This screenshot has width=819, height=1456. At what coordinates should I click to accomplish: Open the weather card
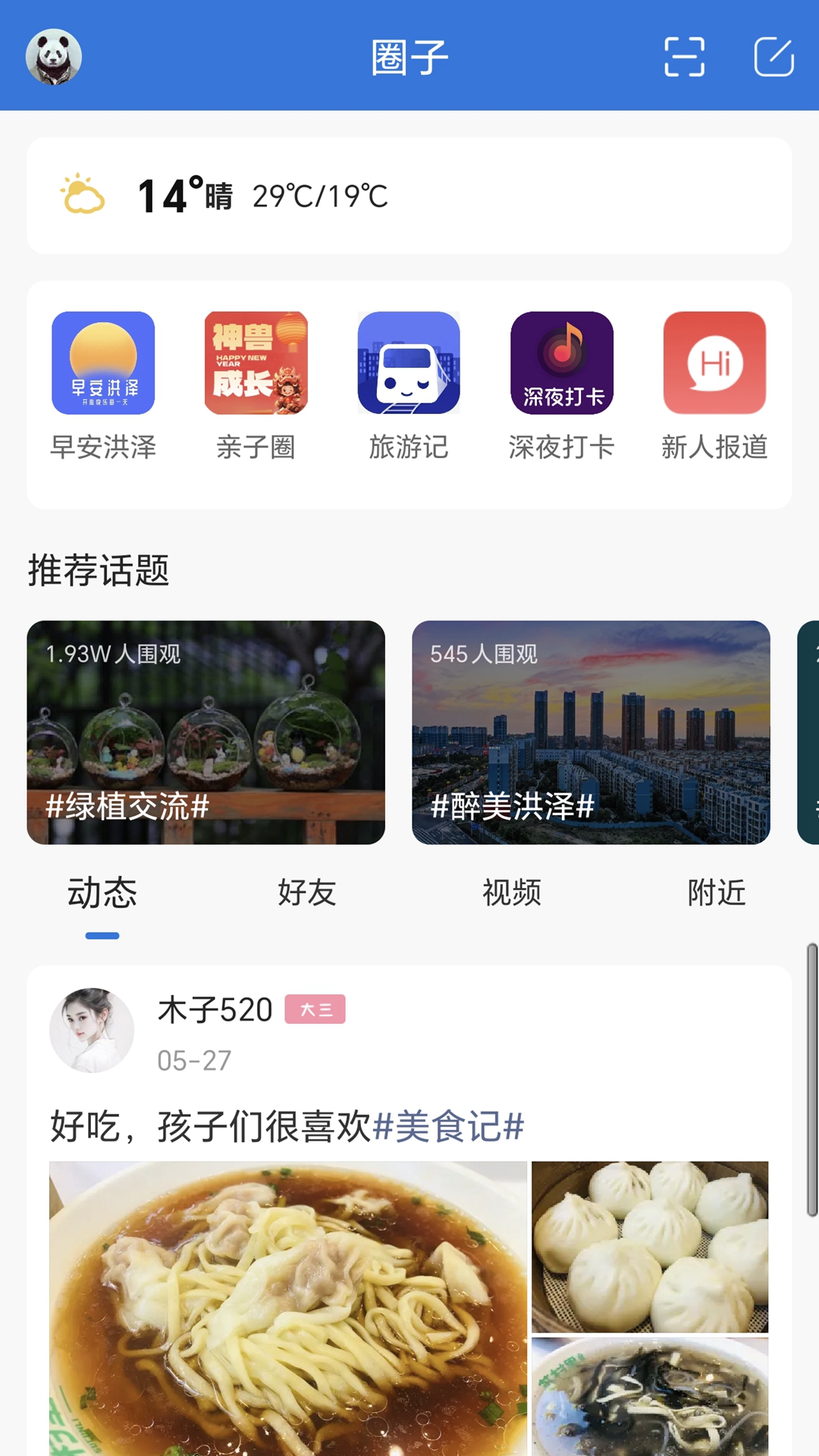(409, 196)
